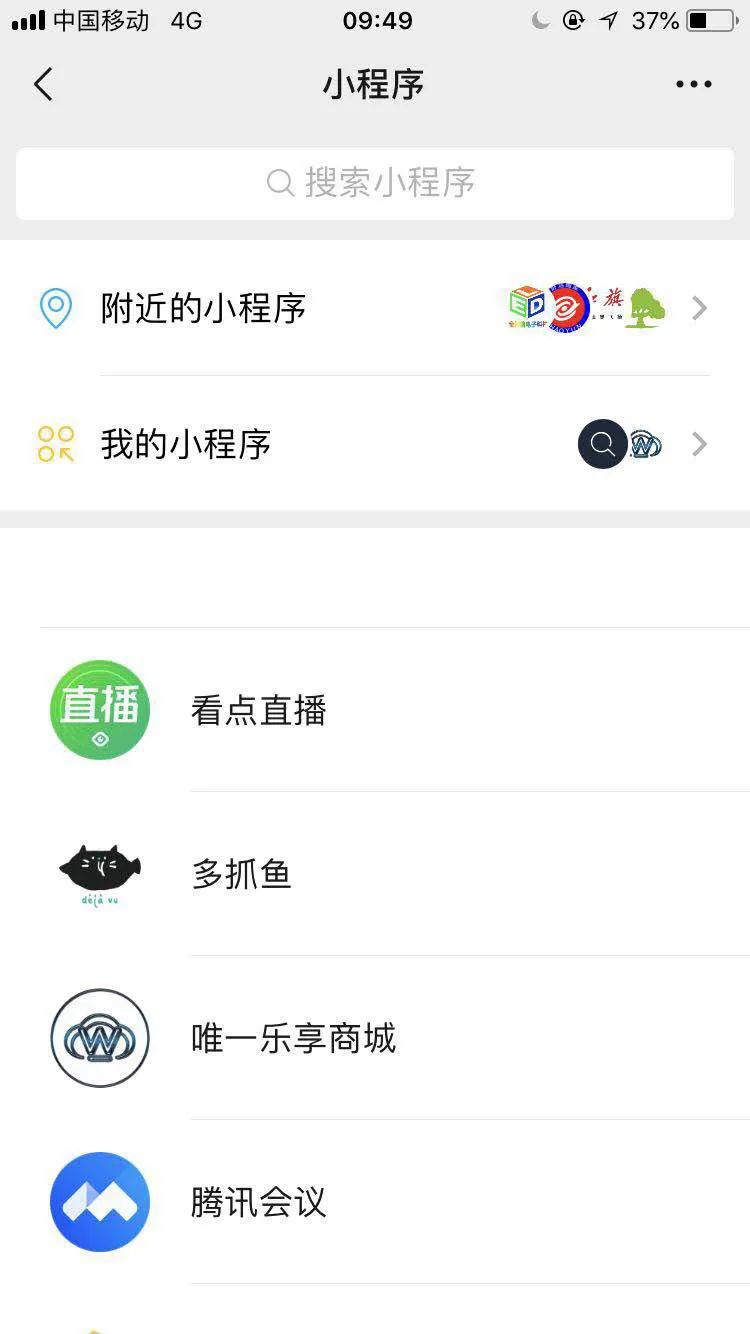Go back using the left arrow
This screenshot has height=1334, width=750.
pos(42,84)
